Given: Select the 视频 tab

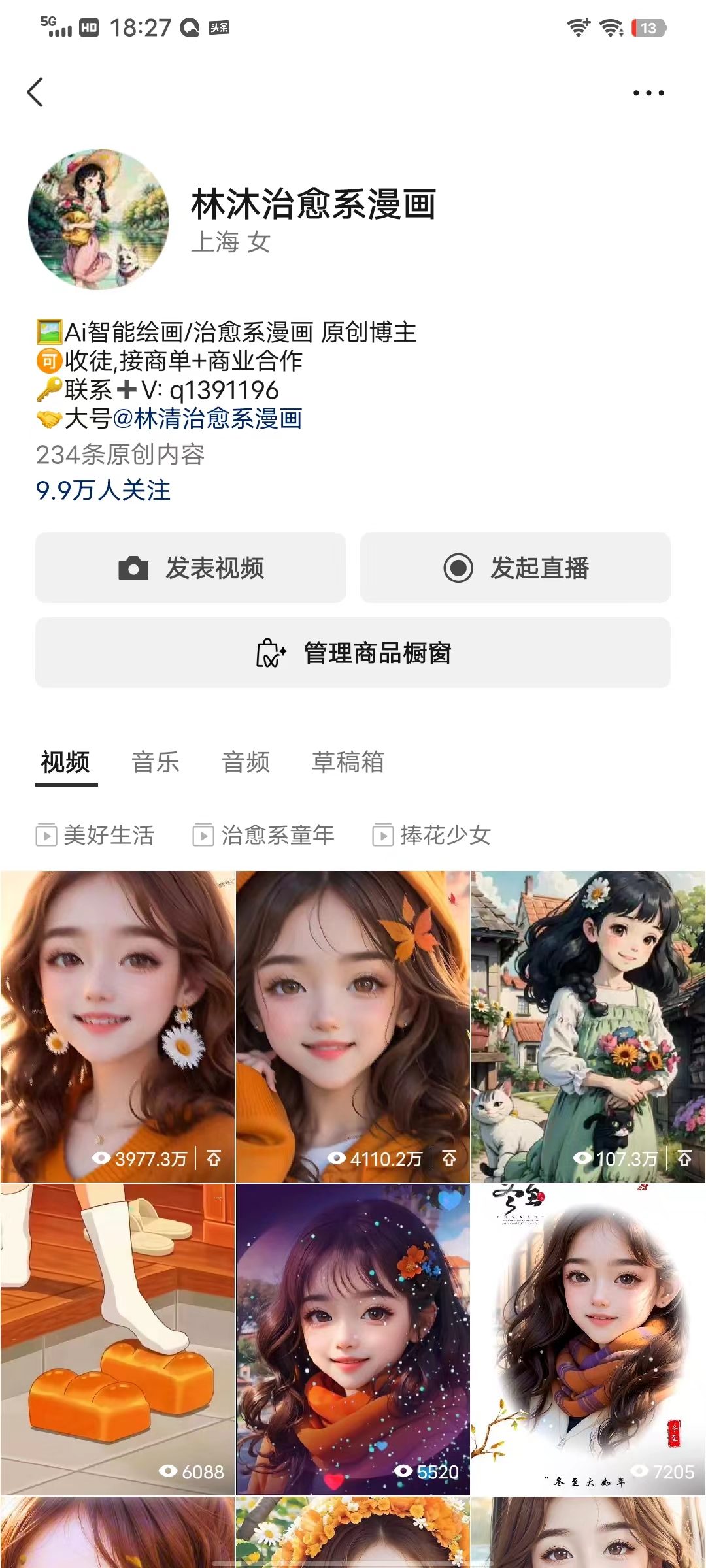Looking at the screenshot, I should tap(65, 762).
